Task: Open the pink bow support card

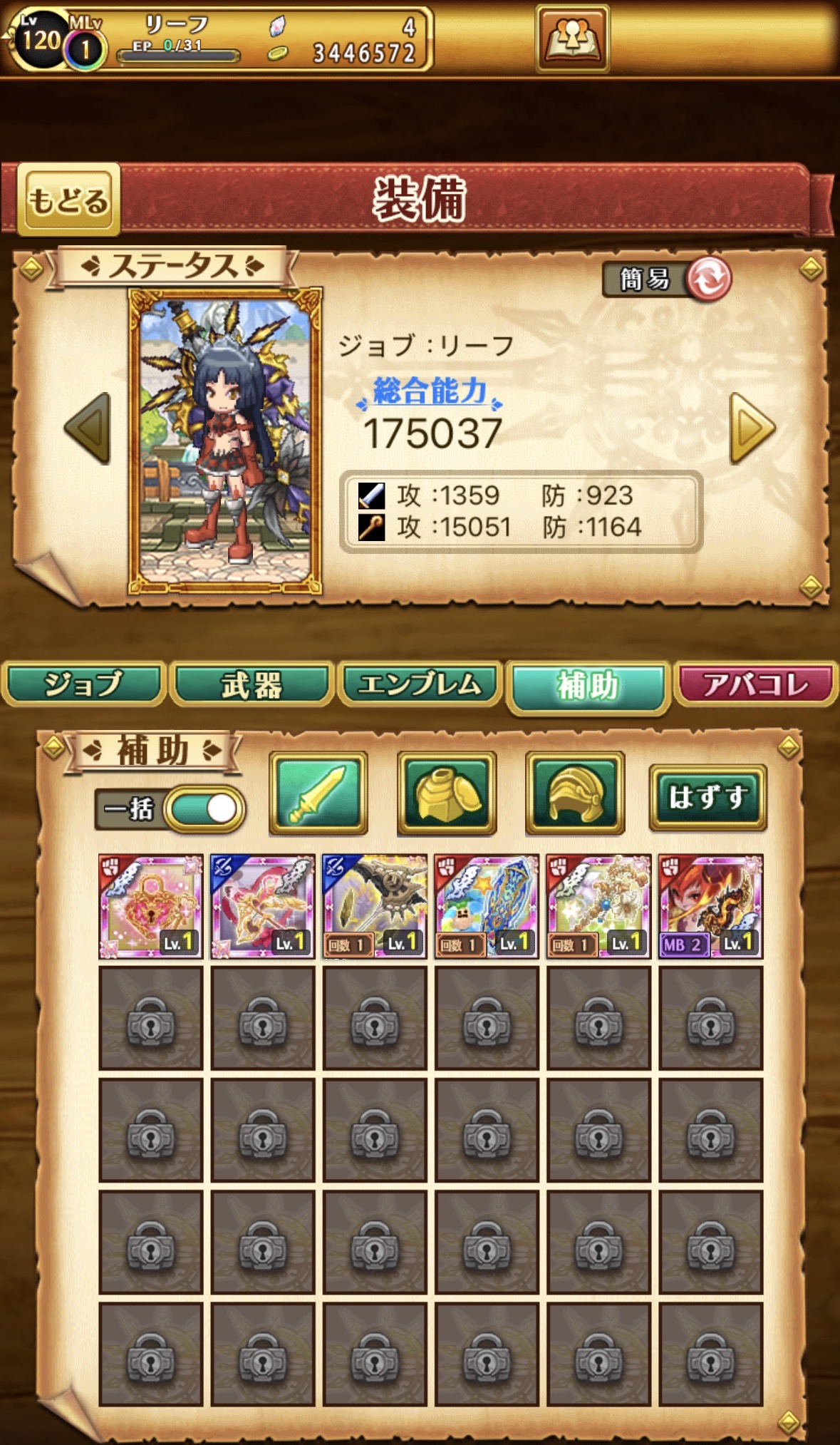Action: point(263,906)
